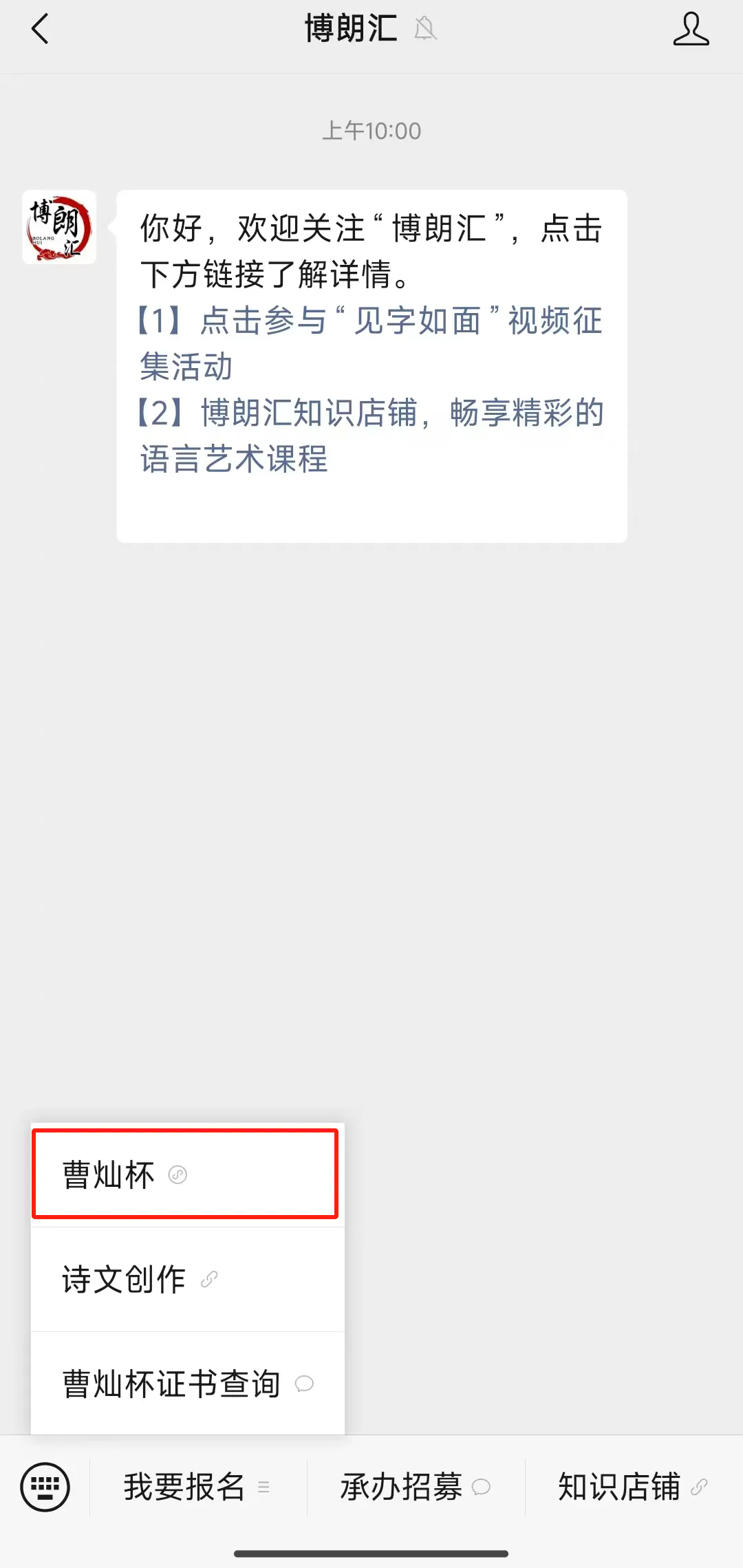The image size is (743, 1568).
Task: Tap the 承办招募 bottom menu
Action: [x=415, y=1487]
